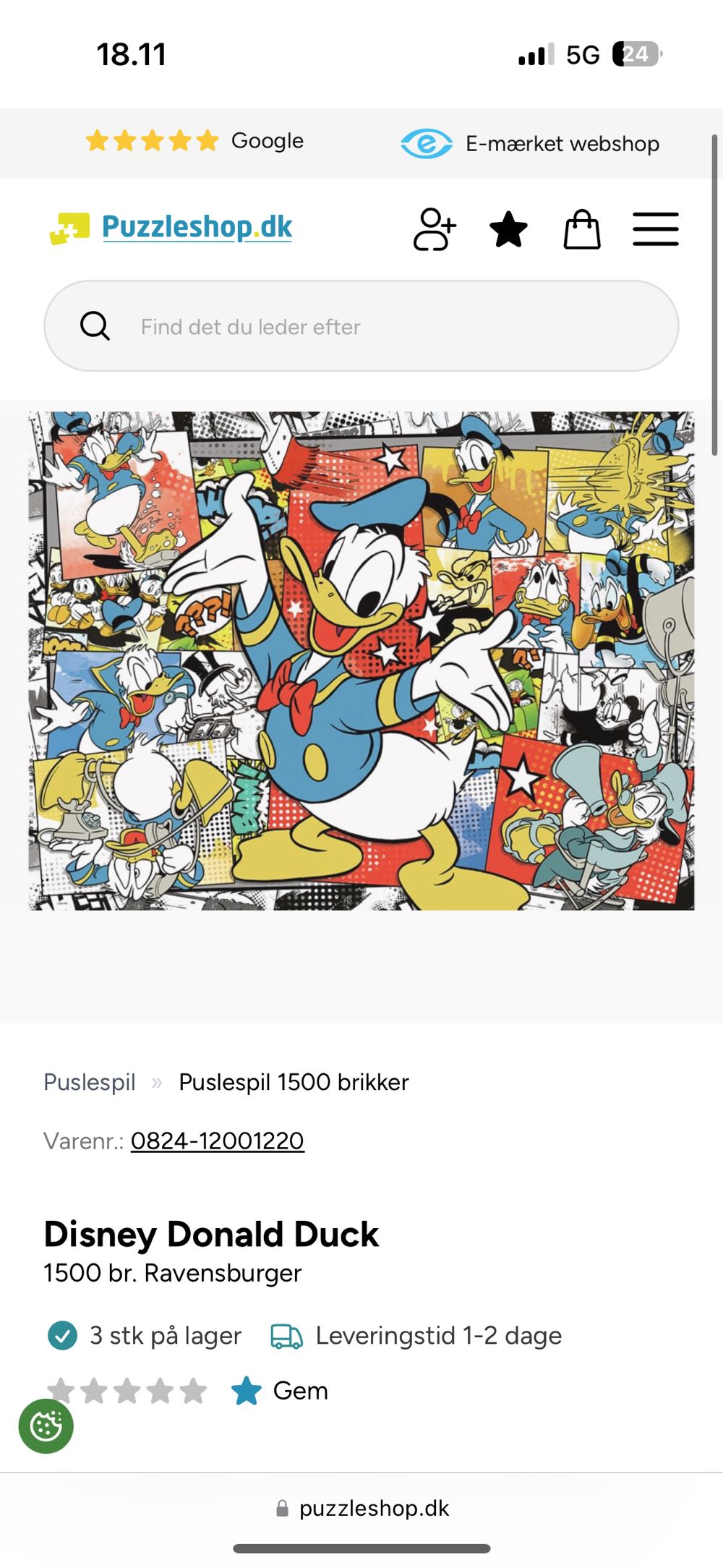Open the product star rating
The height and width of the screenshot is (1568, 723).
(x=127, y=1390)
